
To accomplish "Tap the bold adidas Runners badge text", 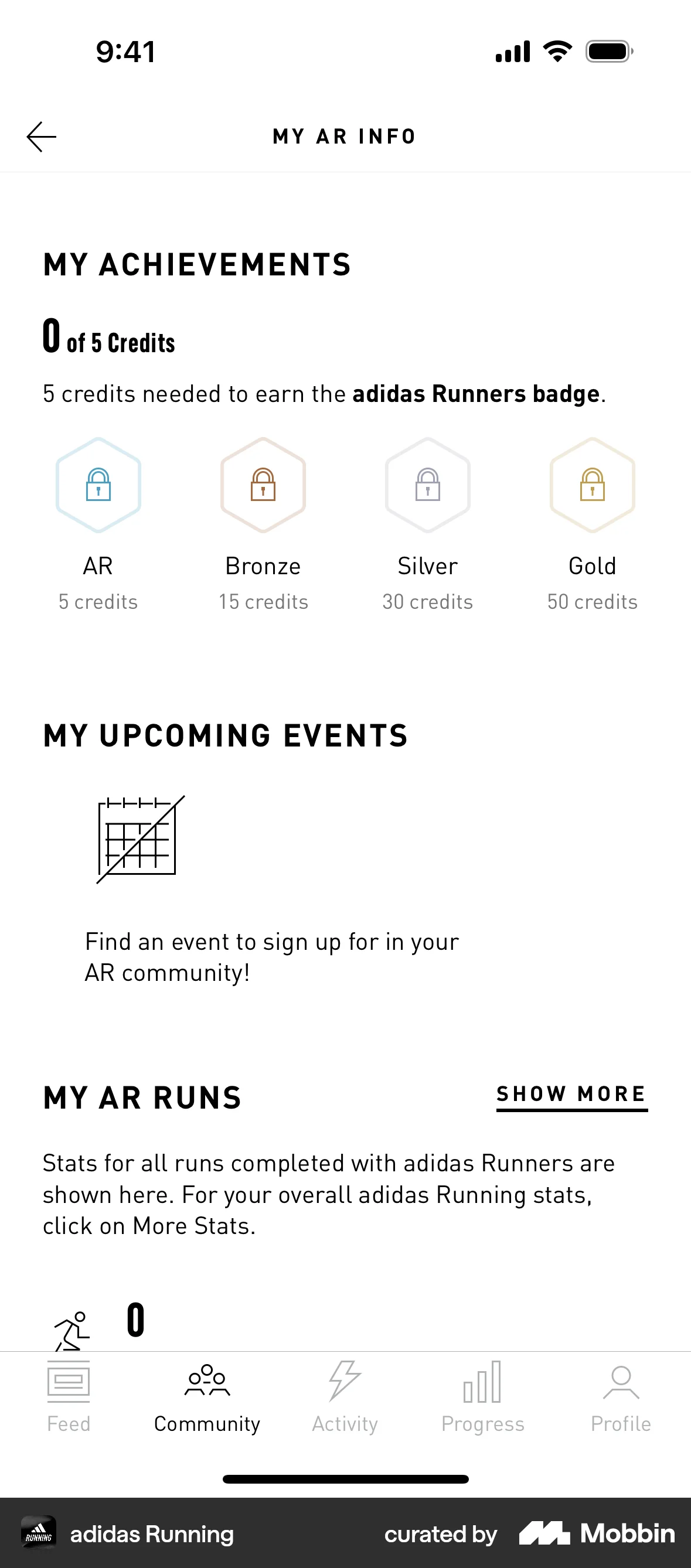I will [x=475, y=394].
